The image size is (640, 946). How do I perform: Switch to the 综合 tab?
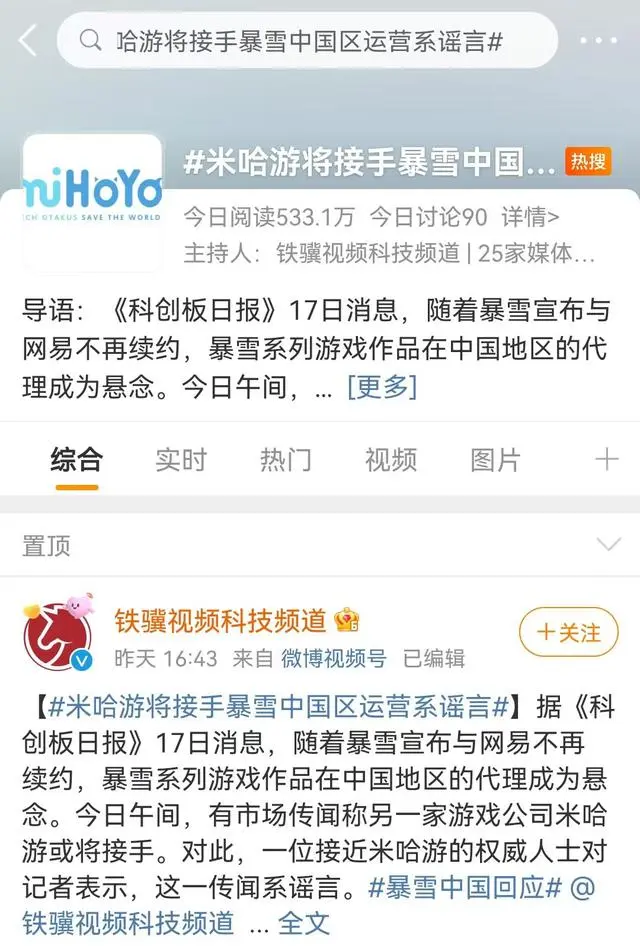(x=77, y=460)
